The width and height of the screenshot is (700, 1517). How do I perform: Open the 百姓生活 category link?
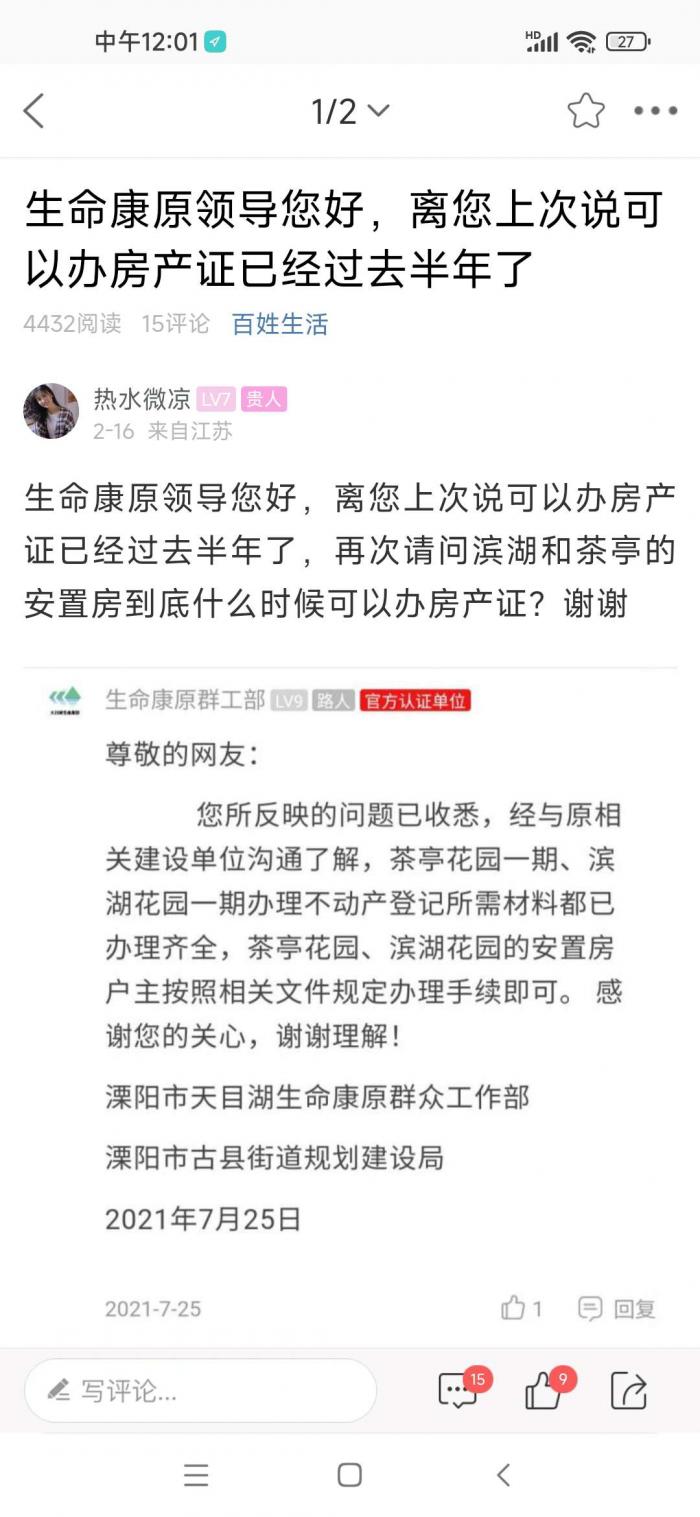click(x=279, y=324)
